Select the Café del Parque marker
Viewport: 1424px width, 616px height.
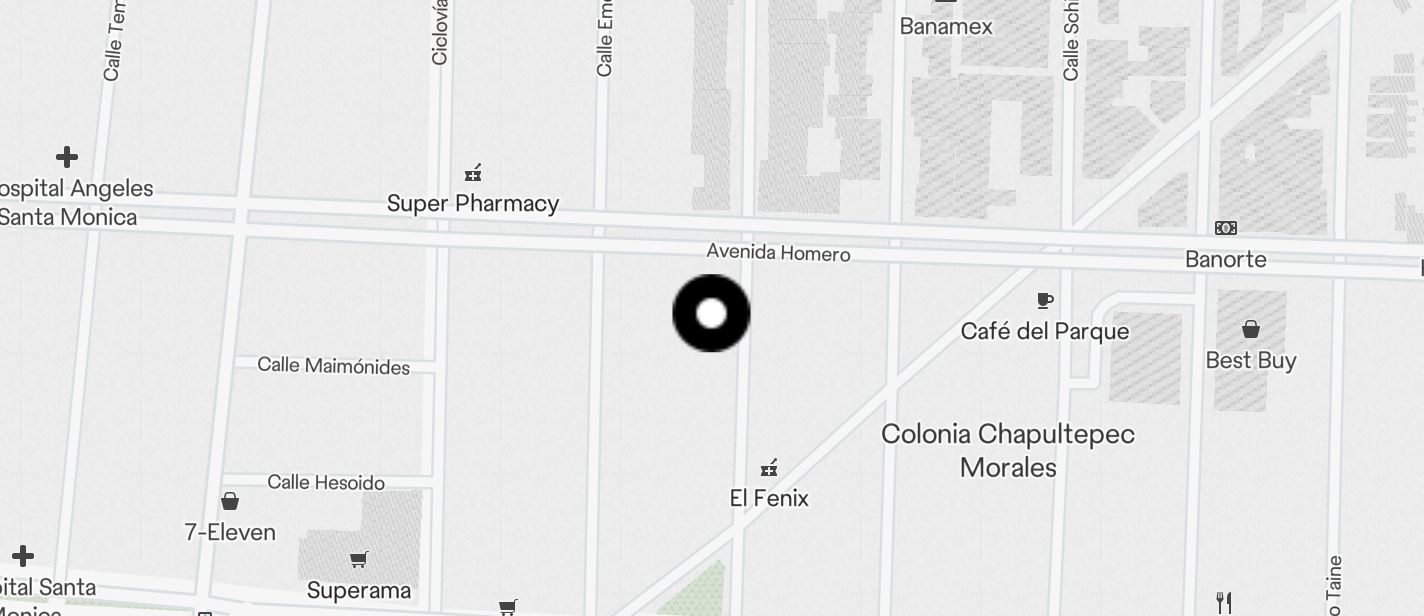(x=1045, y=300)
